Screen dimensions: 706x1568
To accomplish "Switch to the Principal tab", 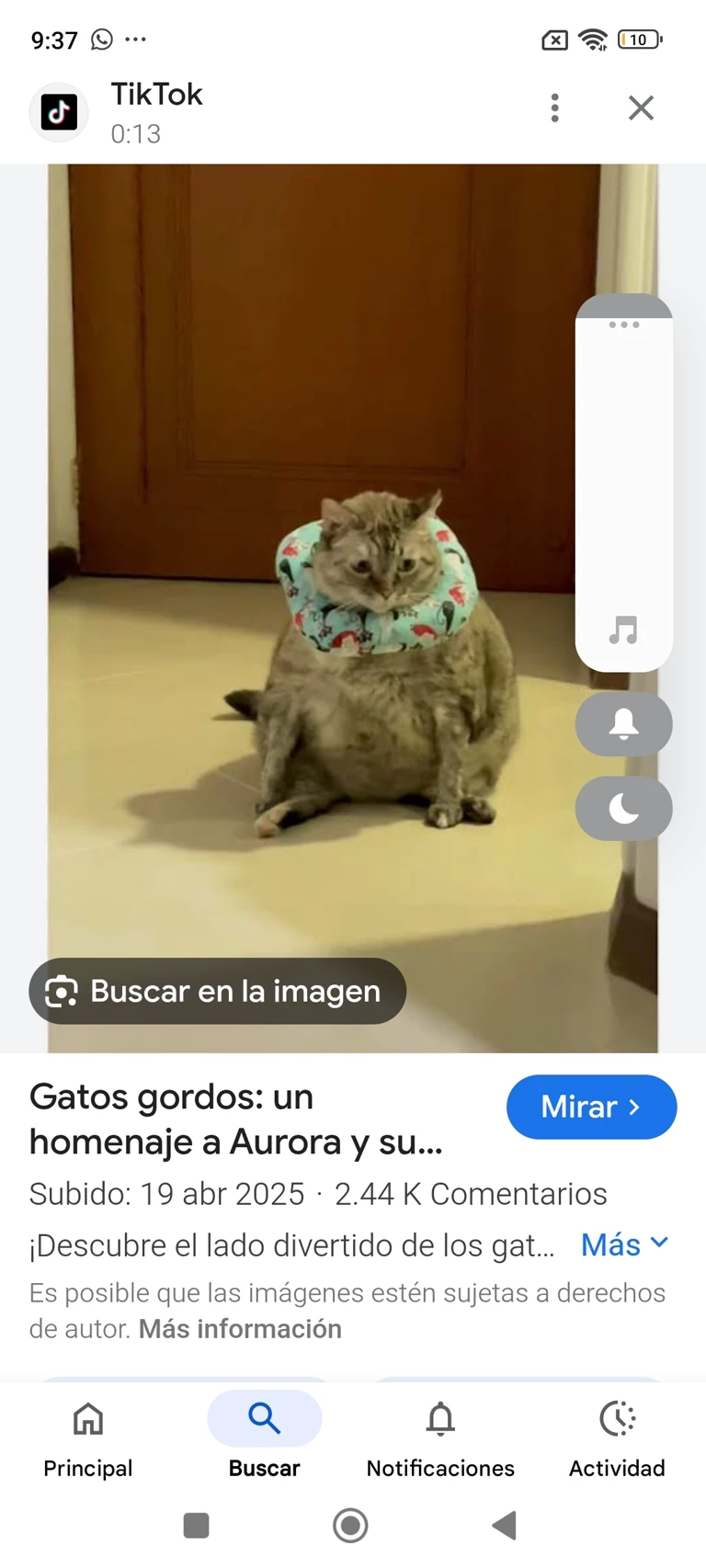I will (x=88, y=1437).
